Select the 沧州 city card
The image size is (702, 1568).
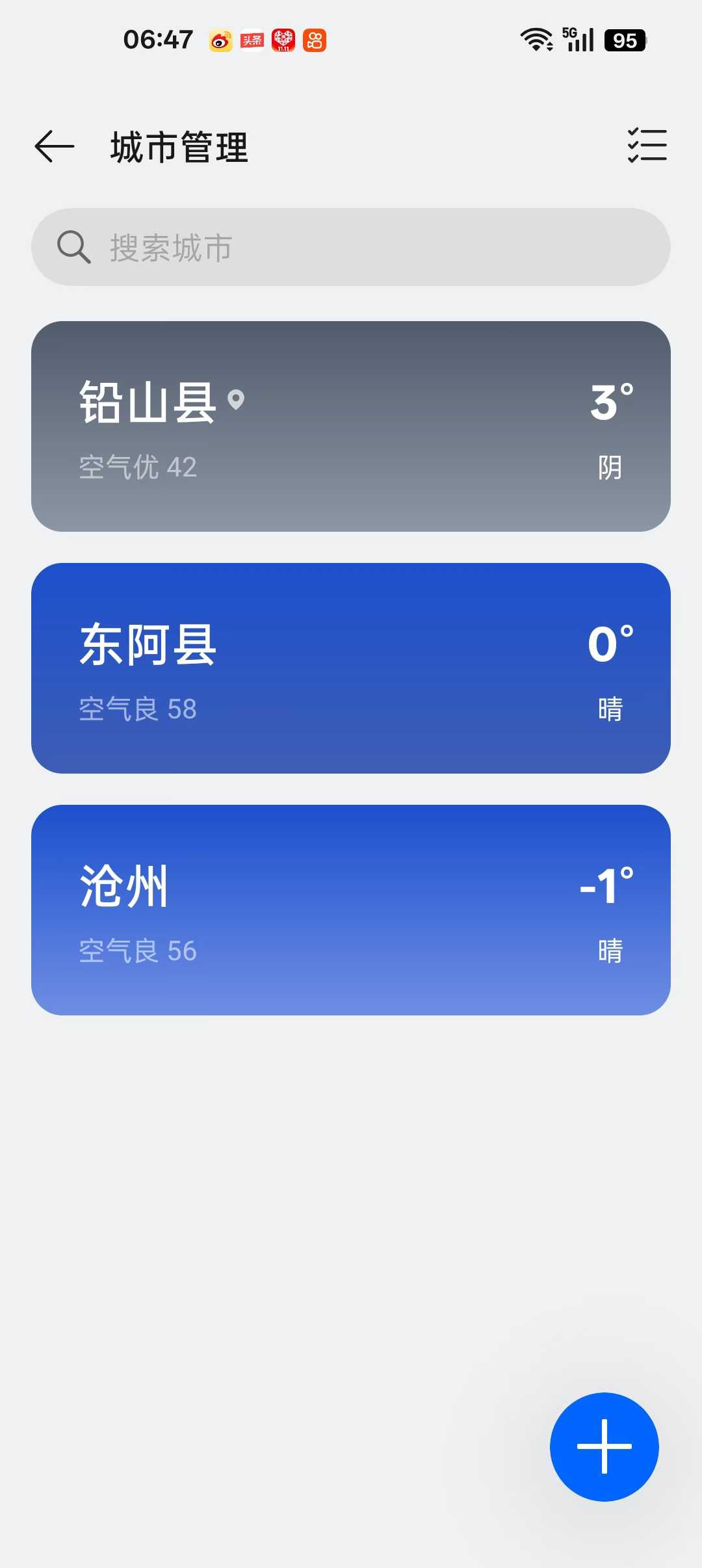(x=351, y=910)
